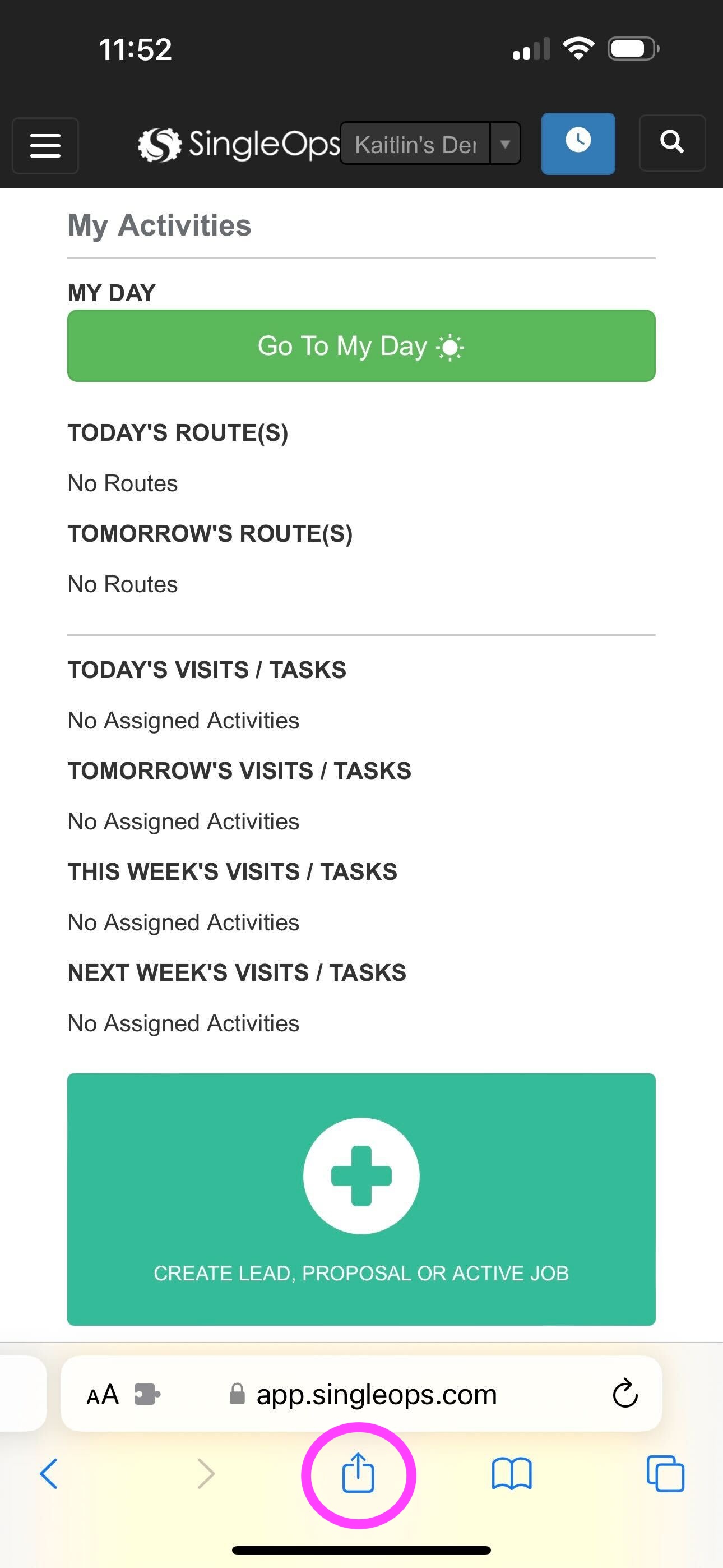Open the blue time clock button

(577, 143)
